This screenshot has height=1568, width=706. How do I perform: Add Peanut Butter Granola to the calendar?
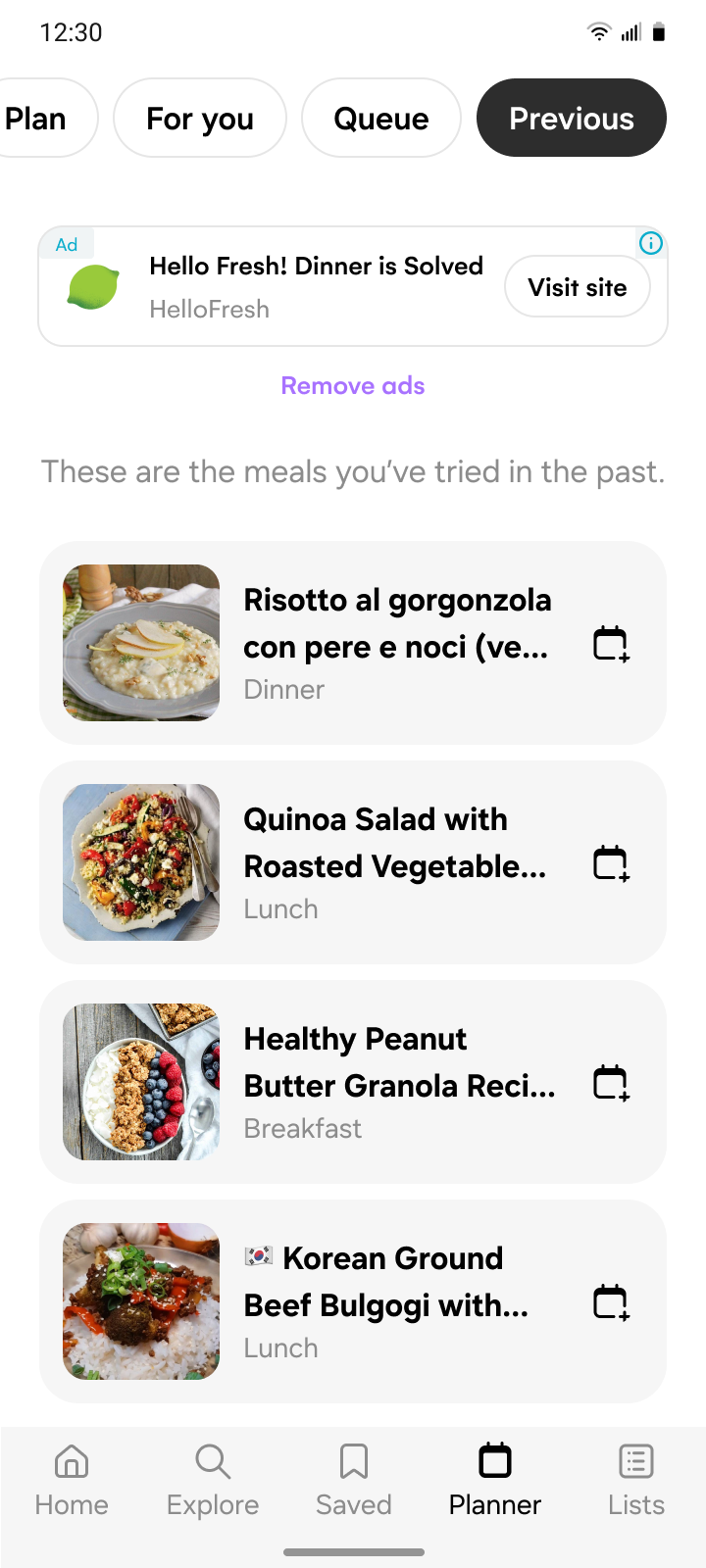tap(611, 1083)
